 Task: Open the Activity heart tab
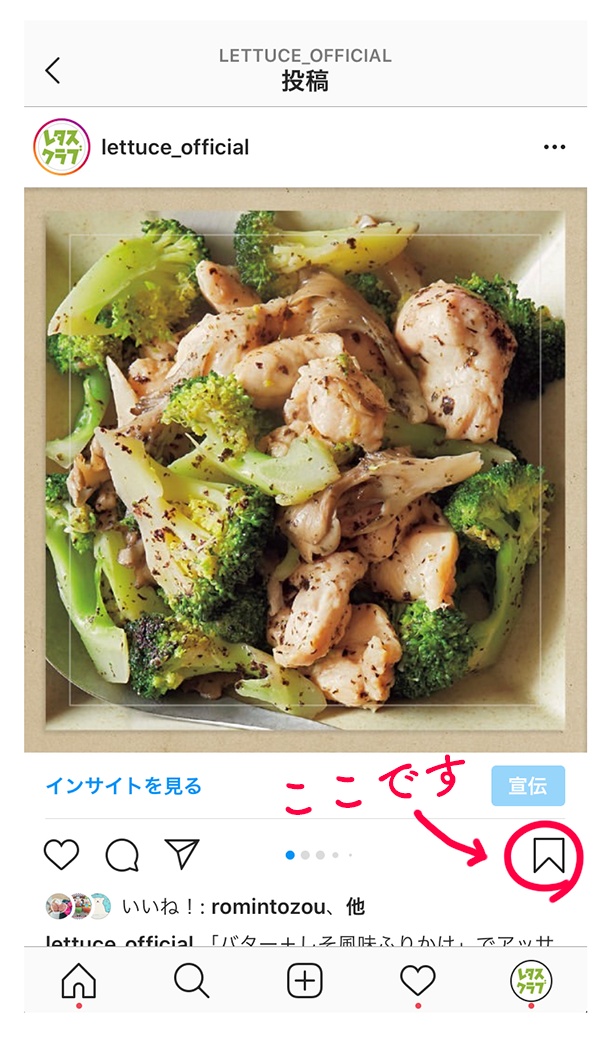tap(418, 981)
